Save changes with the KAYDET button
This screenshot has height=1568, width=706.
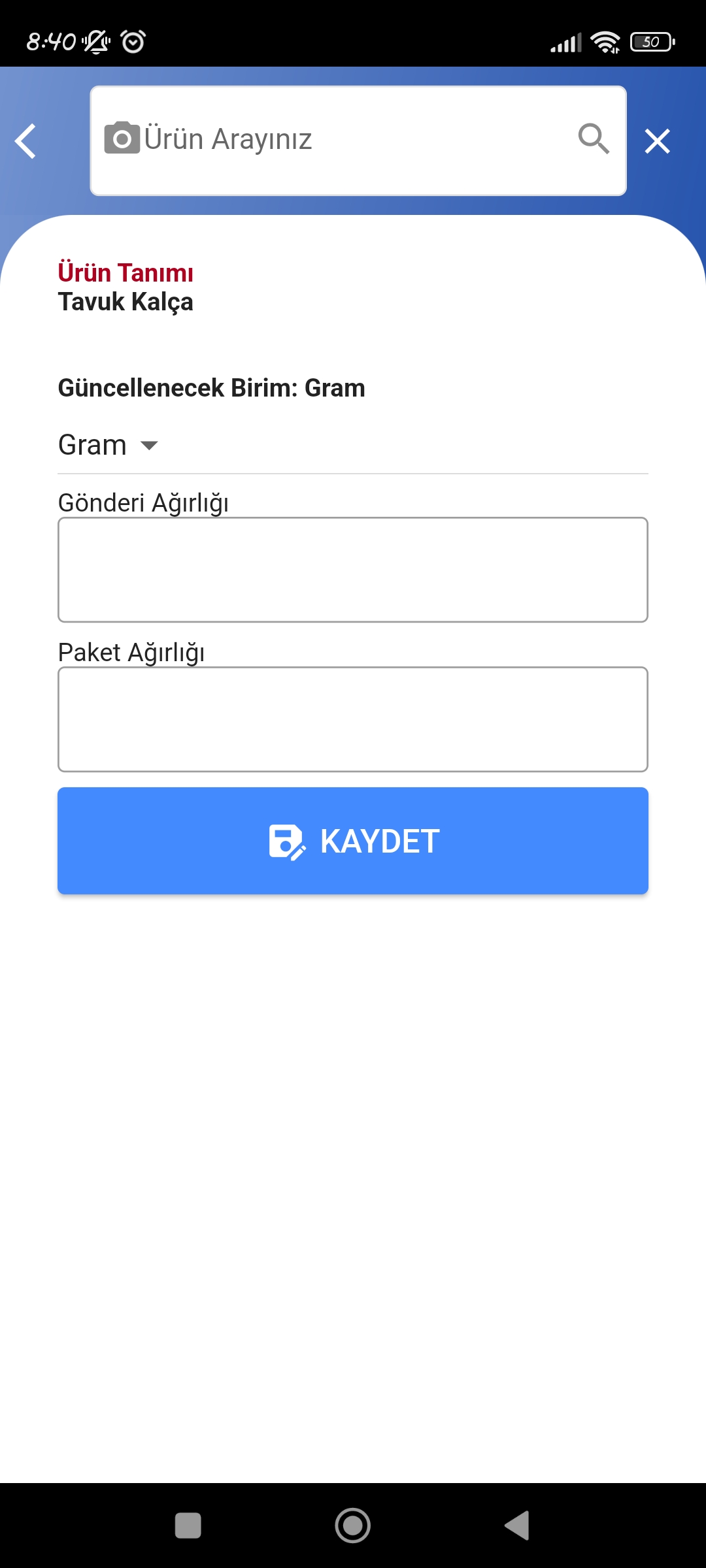point(353,841)
